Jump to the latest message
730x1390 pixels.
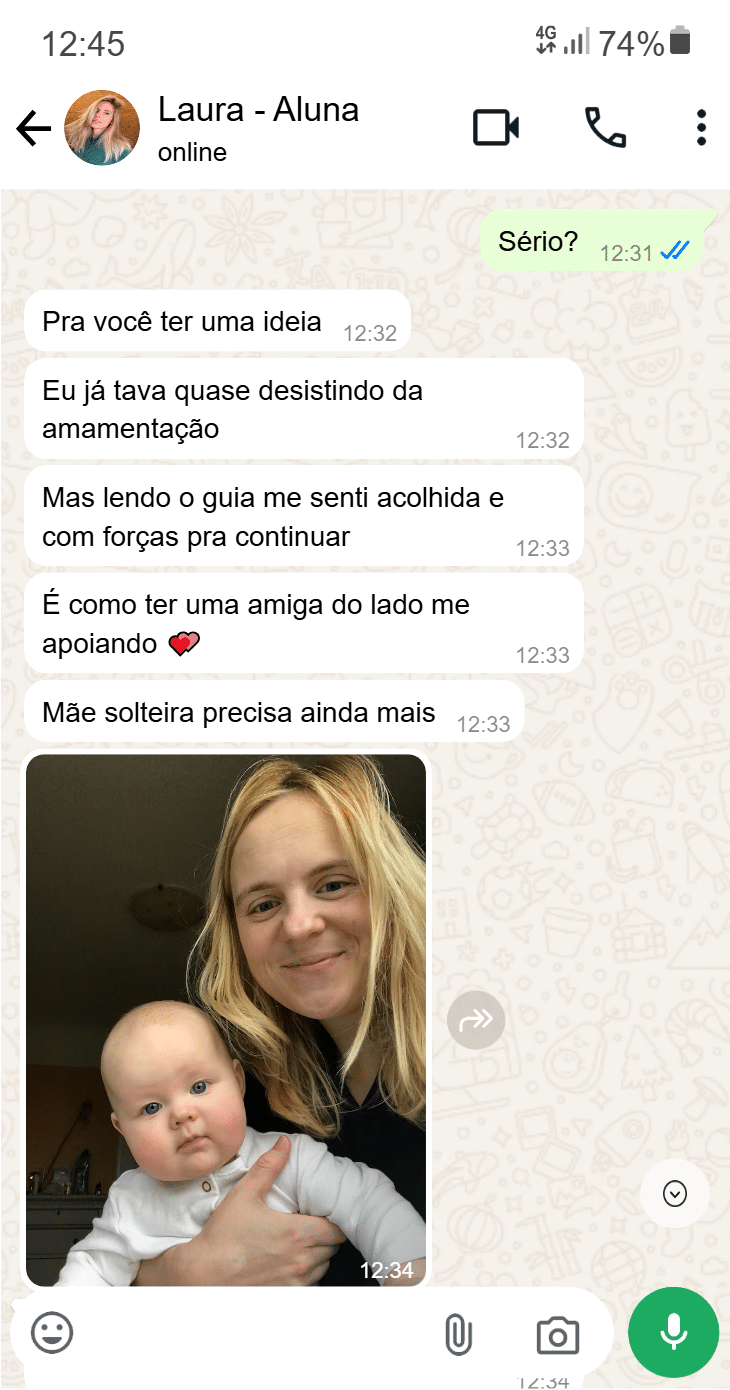675,1193
